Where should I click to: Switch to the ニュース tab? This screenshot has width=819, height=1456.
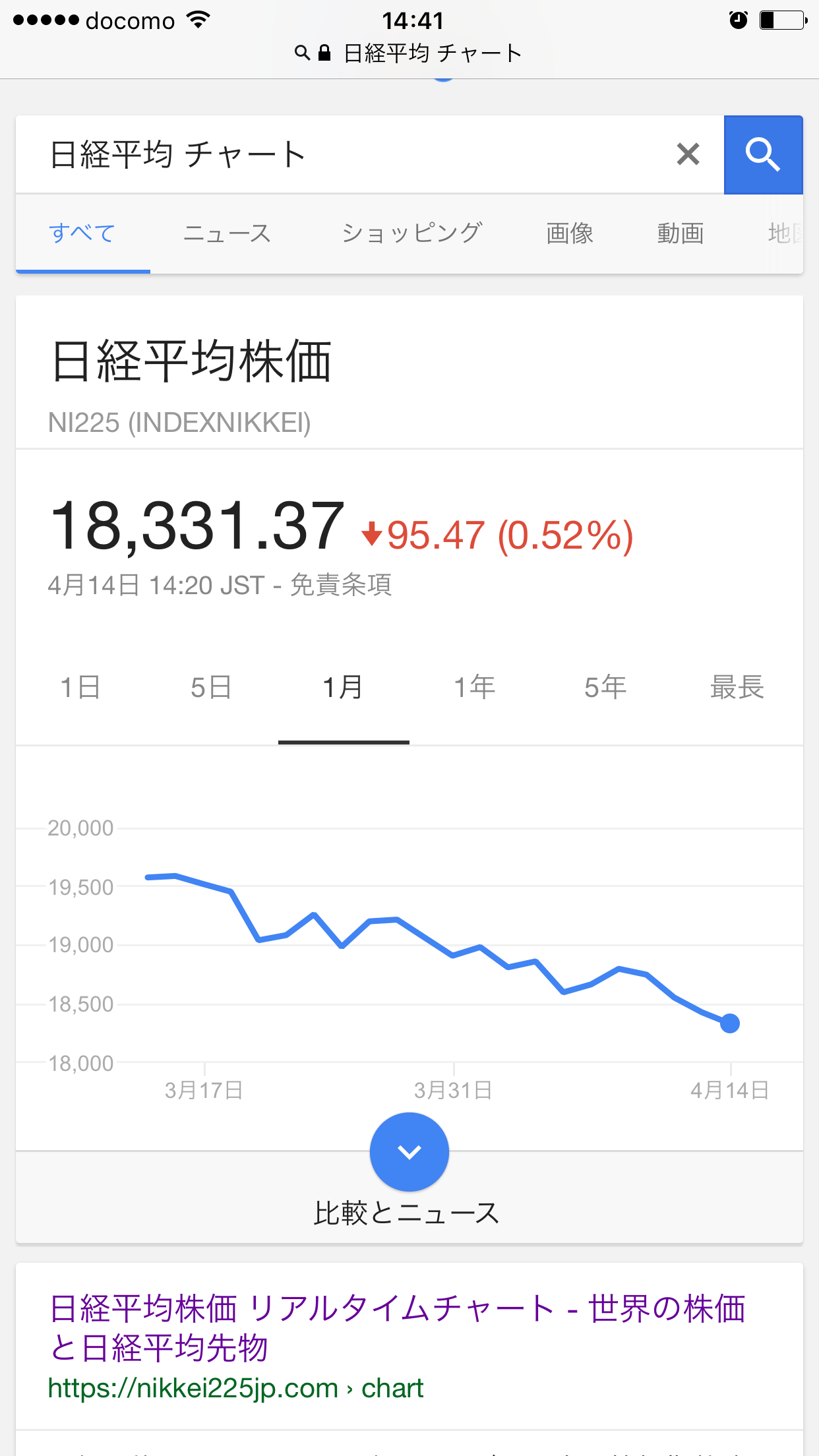coord(227,233)
